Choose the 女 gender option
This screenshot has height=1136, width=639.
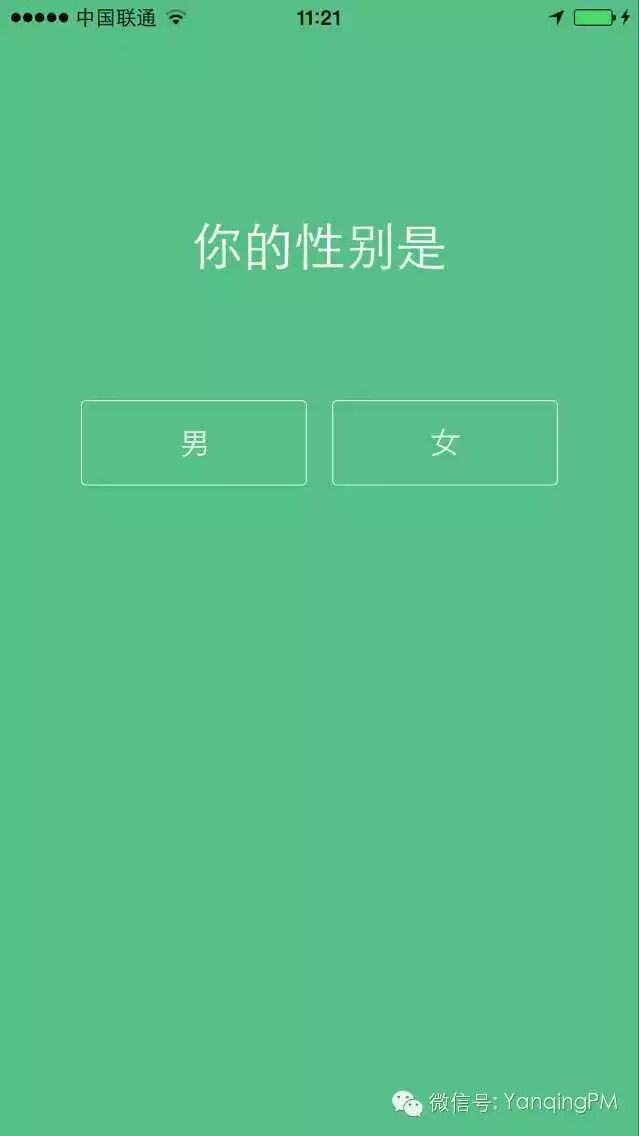(x=444, y=443)
